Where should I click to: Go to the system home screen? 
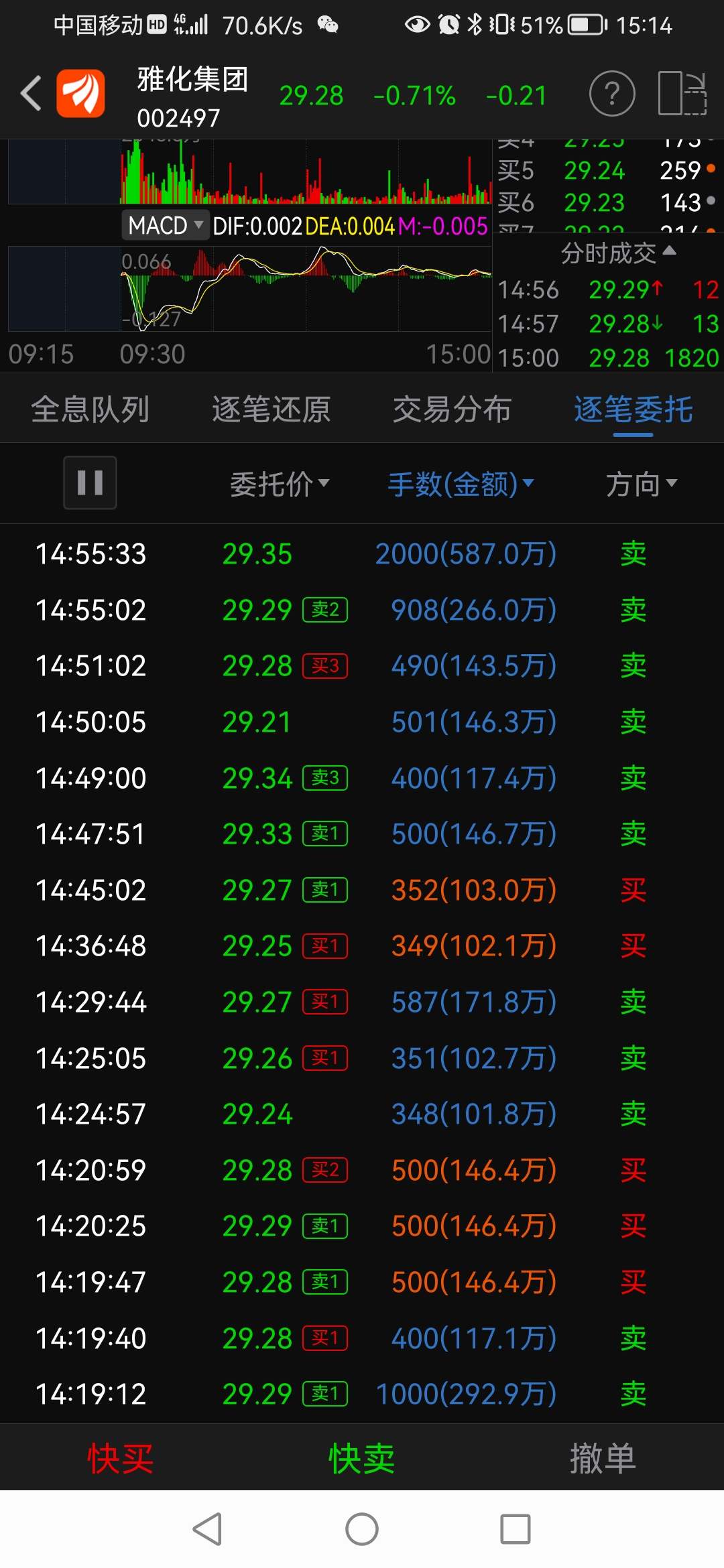(x=362, y=1529)
